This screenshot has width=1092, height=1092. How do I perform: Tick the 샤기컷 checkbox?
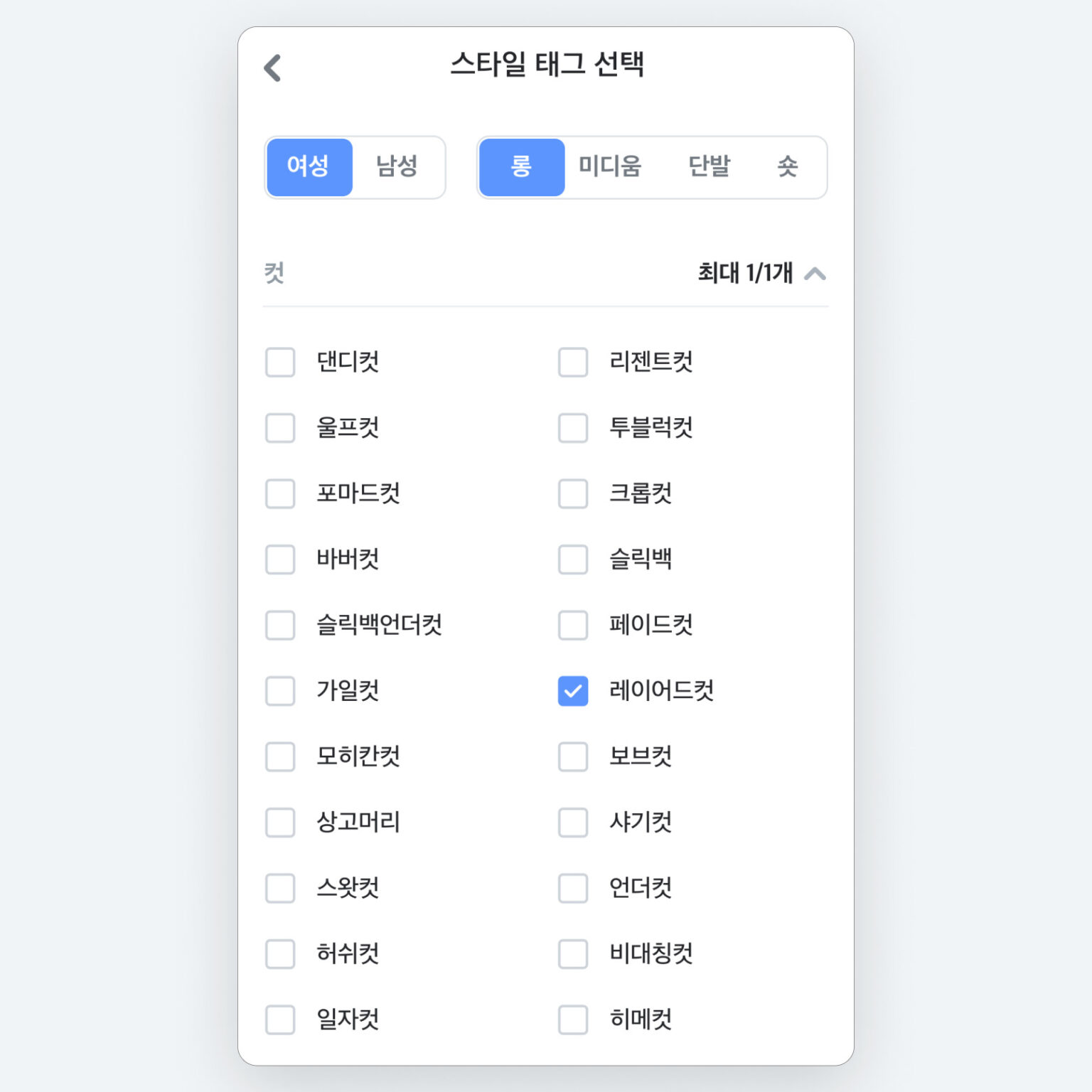click(x=573, y=823)
